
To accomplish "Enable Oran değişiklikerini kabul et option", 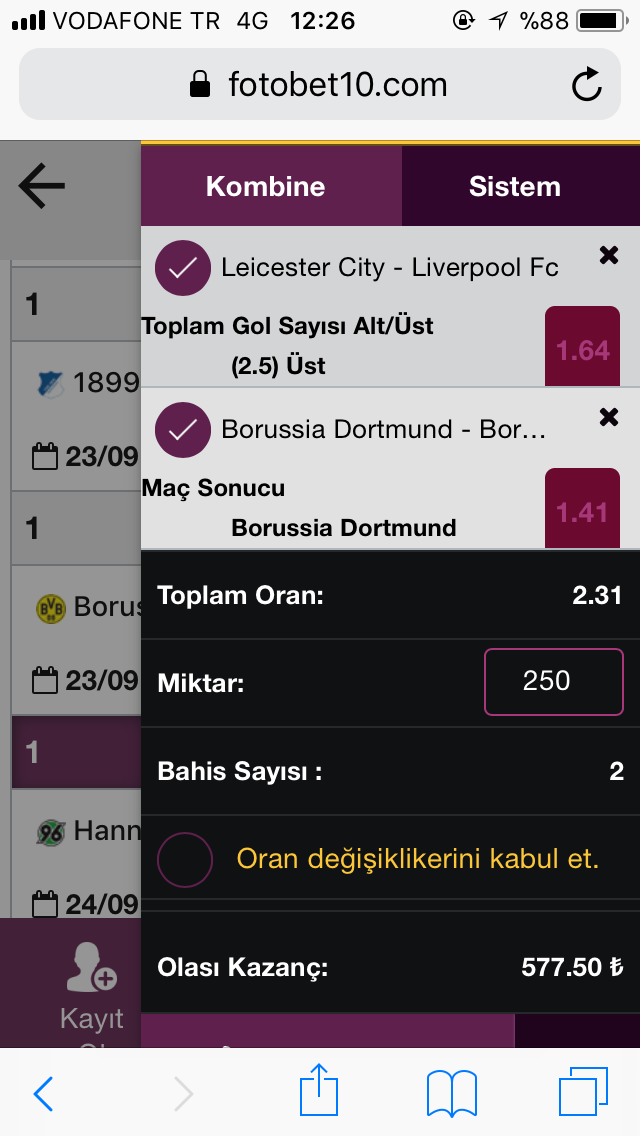I will pos(185,859).
